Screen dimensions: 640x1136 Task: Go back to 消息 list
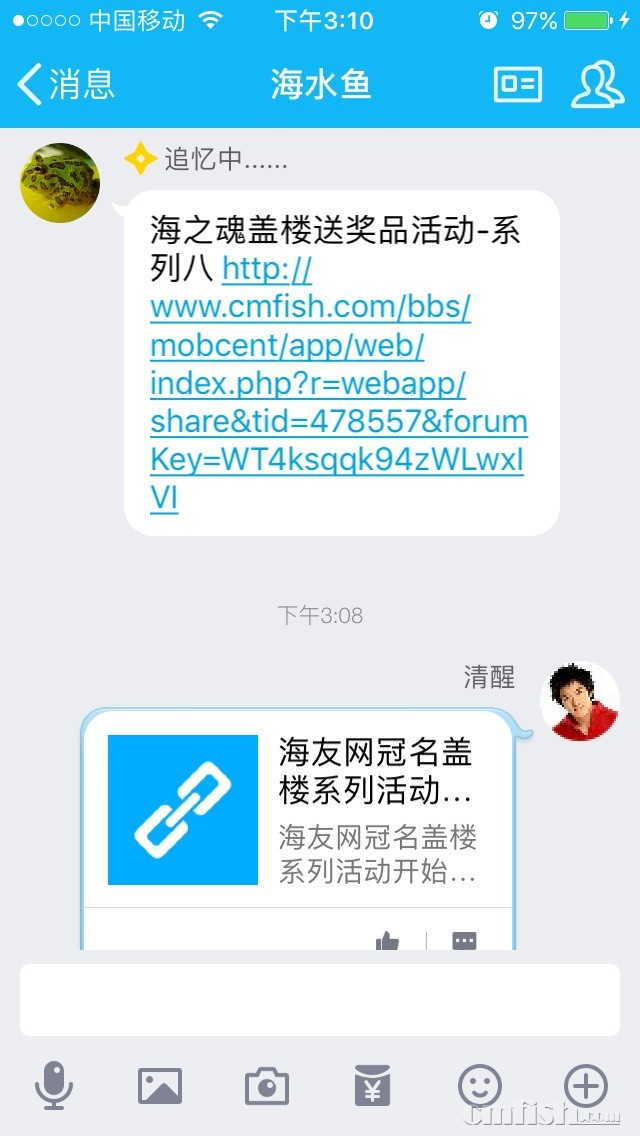(x=66, y=84)
